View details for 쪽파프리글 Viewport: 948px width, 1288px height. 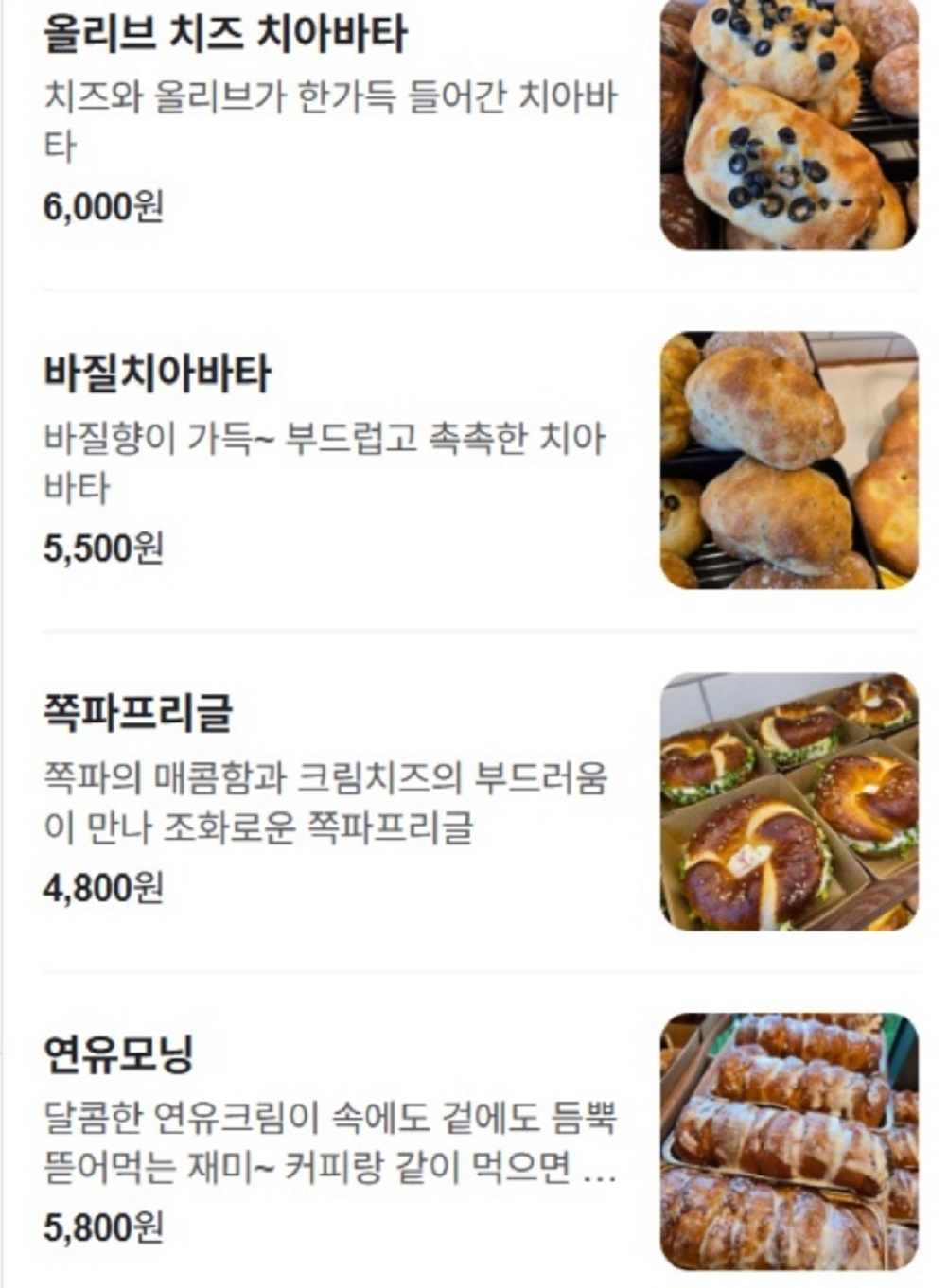(138, 713)
